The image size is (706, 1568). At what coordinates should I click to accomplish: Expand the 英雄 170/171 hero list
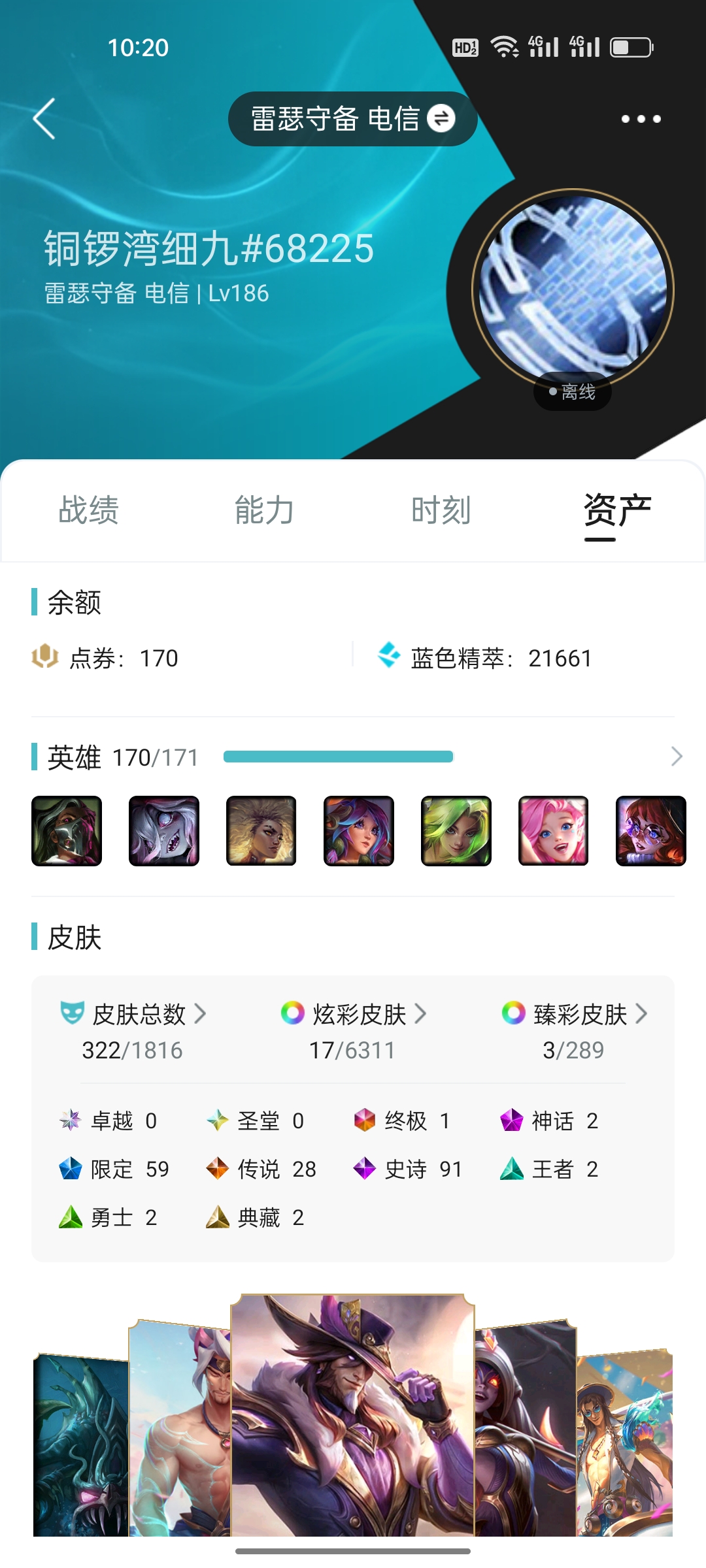[x=677, y=757]
